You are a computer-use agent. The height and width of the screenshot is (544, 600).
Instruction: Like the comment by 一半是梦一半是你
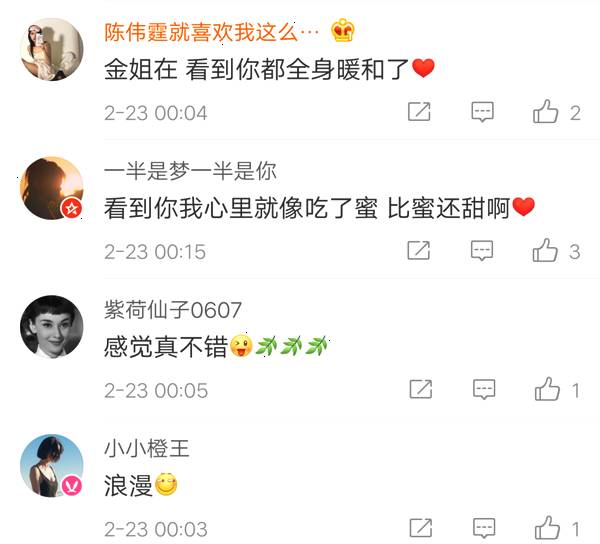point(546,251)
